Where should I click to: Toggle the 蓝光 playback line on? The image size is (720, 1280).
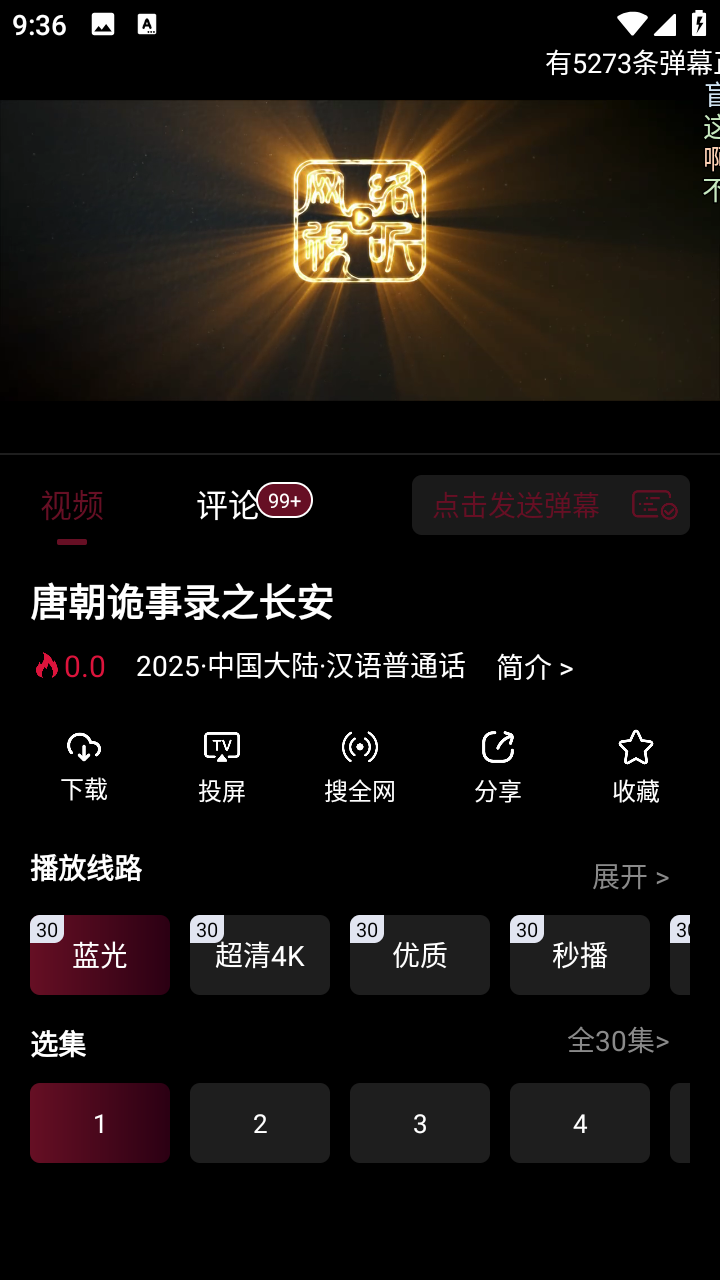(100, 955)
